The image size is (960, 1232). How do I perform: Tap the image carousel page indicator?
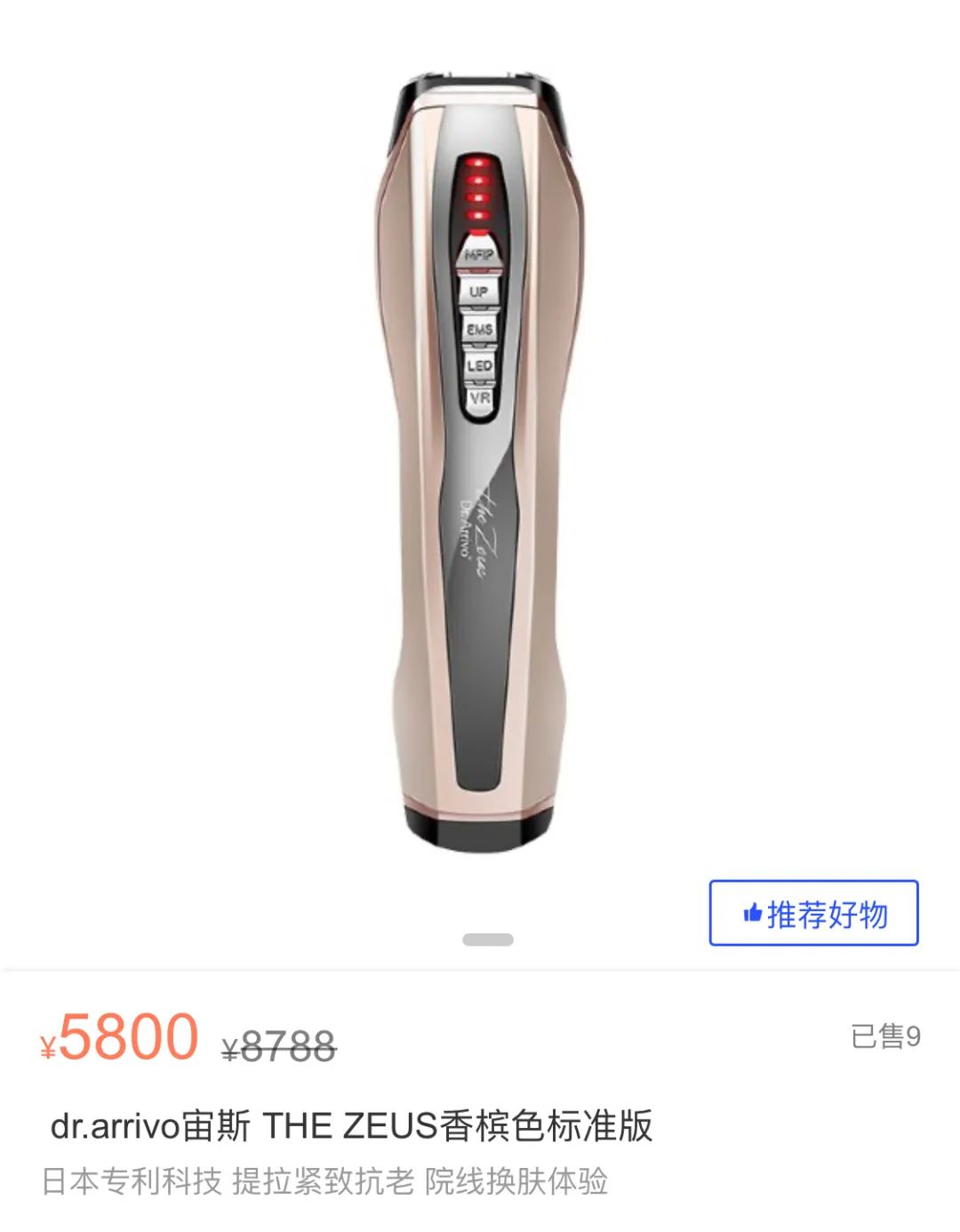click(488, 940)
